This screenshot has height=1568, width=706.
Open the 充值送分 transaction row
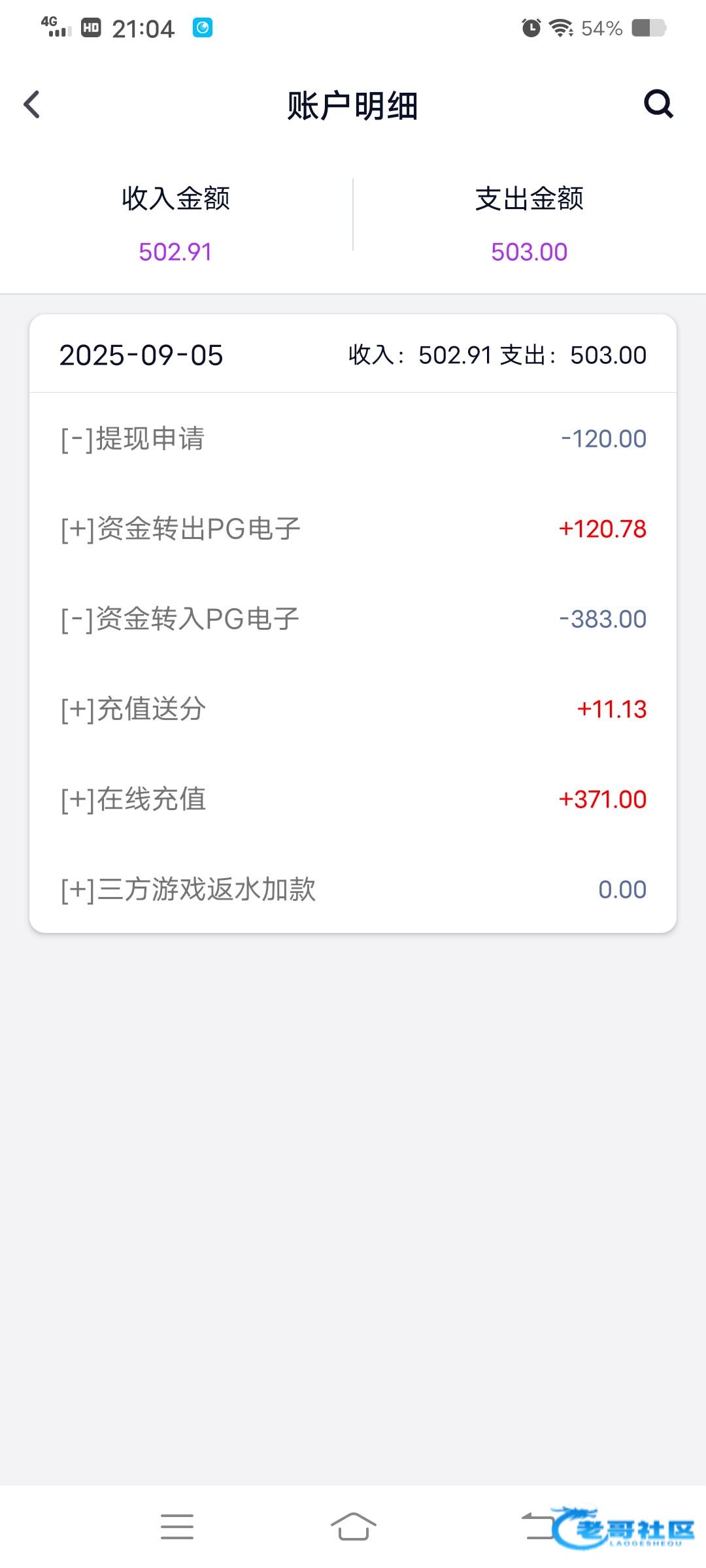coord(353,709)
